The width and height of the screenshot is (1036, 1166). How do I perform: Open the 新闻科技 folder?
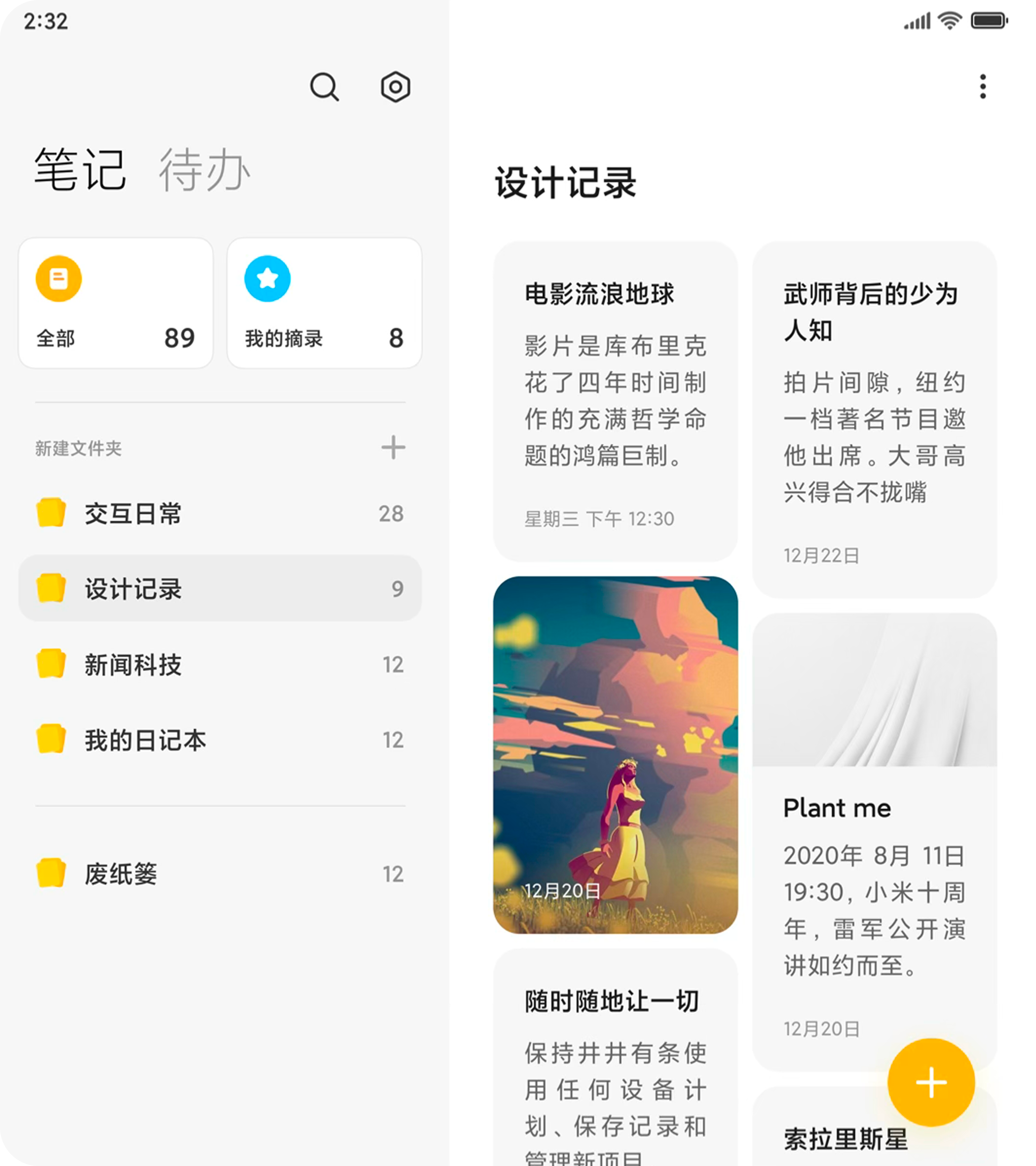[x=220, y=665]
